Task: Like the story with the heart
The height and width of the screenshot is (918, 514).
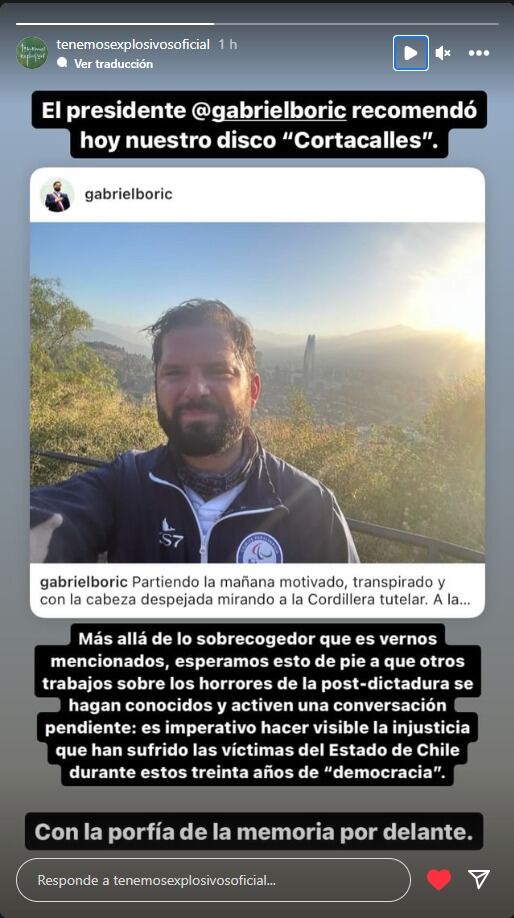Action: coord(438,879)
